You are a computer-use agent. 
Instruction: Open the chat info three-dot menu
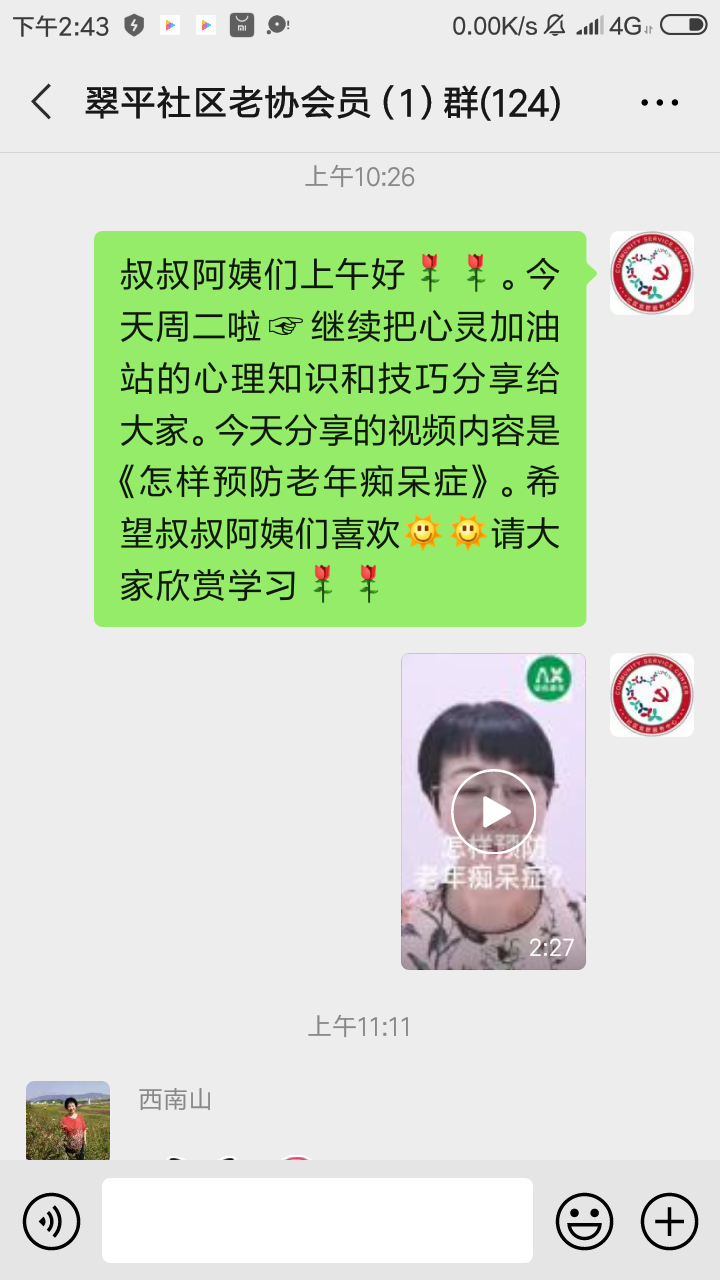[659, 102]
